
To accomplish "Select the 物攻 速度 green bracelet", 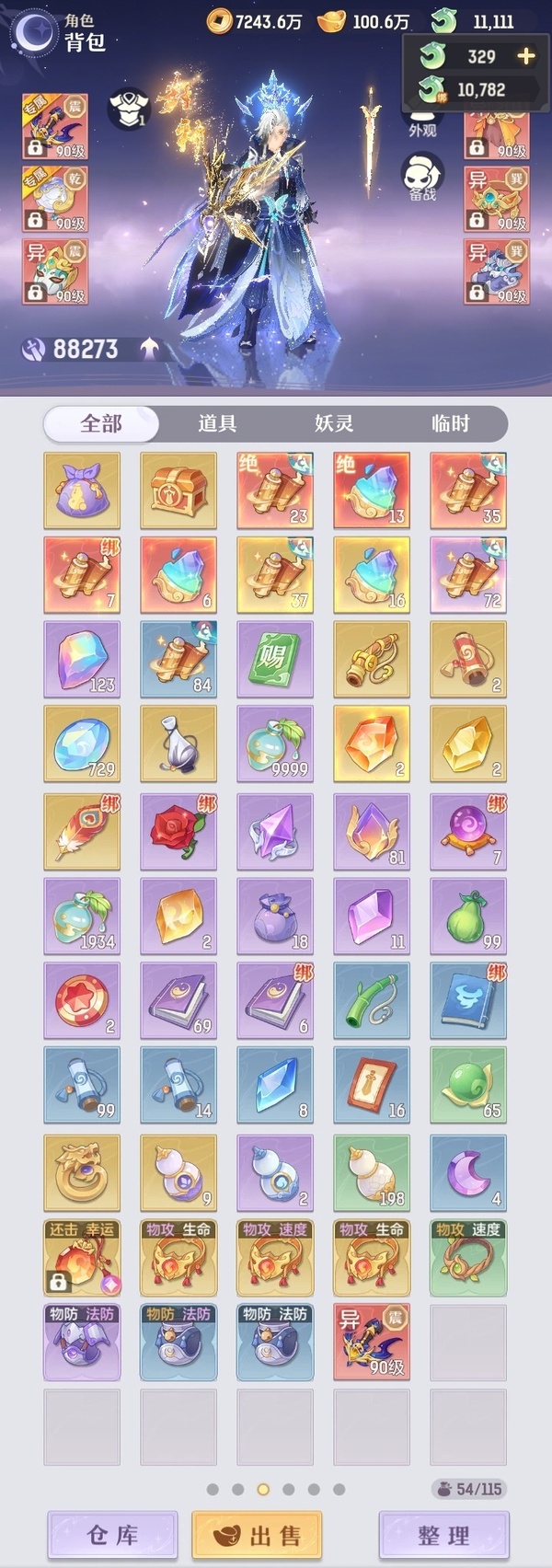I will point(468,1258).
